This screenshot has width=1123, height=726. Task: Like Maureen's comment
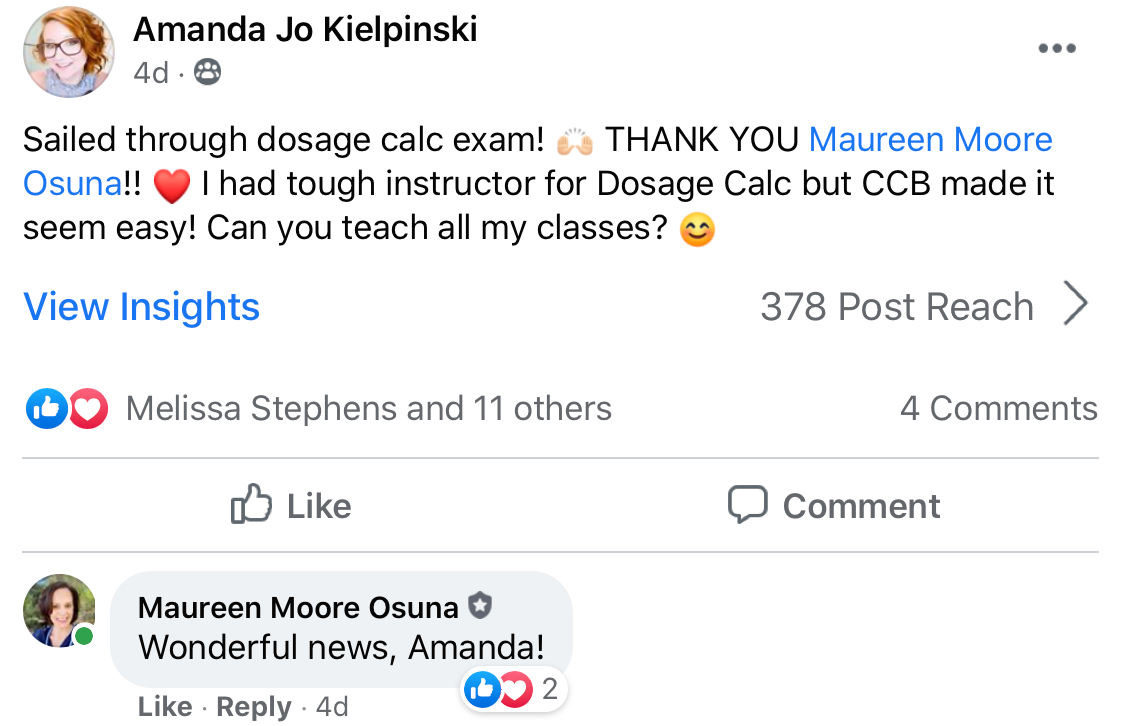point(165,707)
